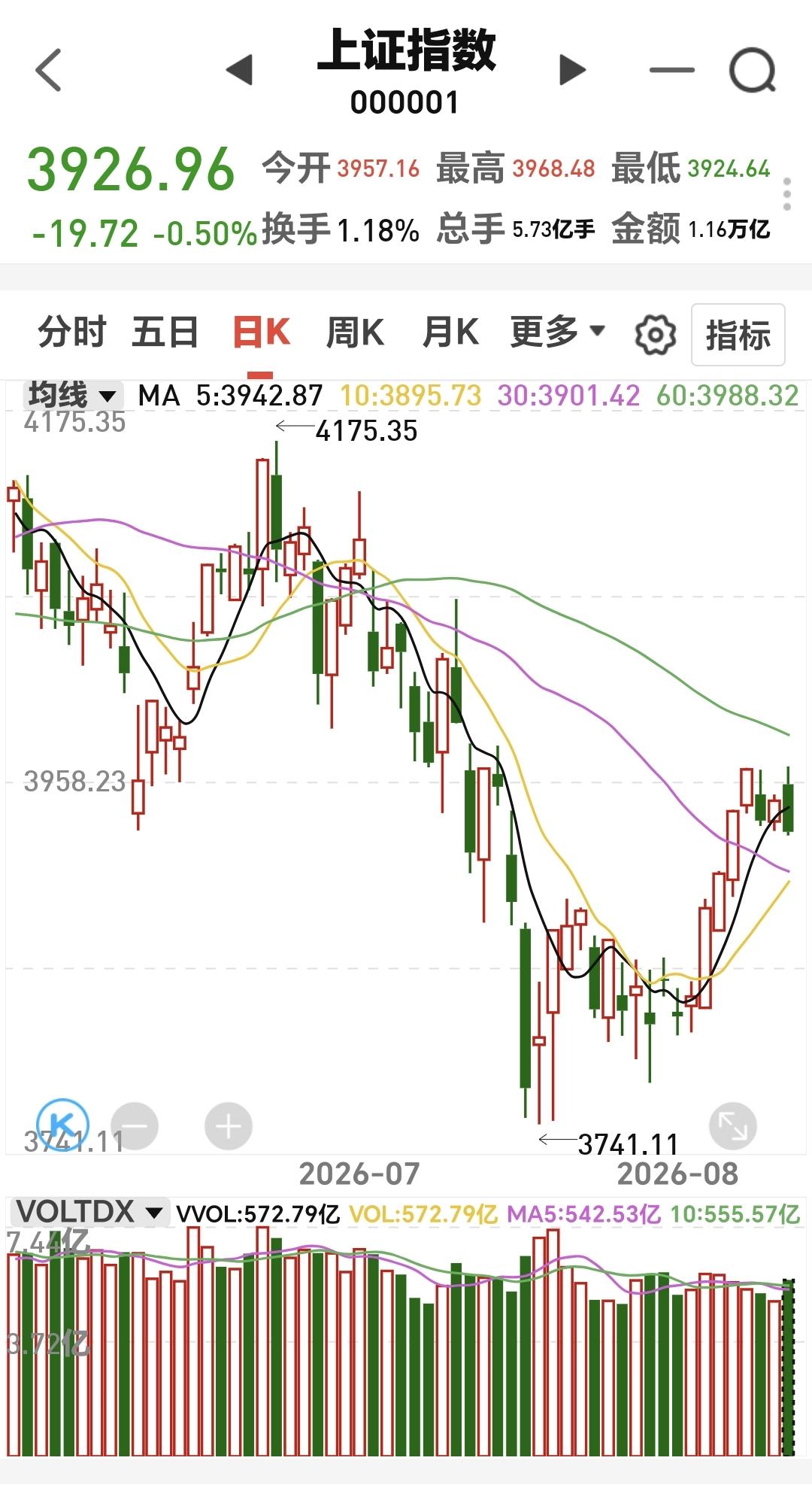Go back using the top-left arrow
The image size is (812, 1494).
(x=49, y=70)
